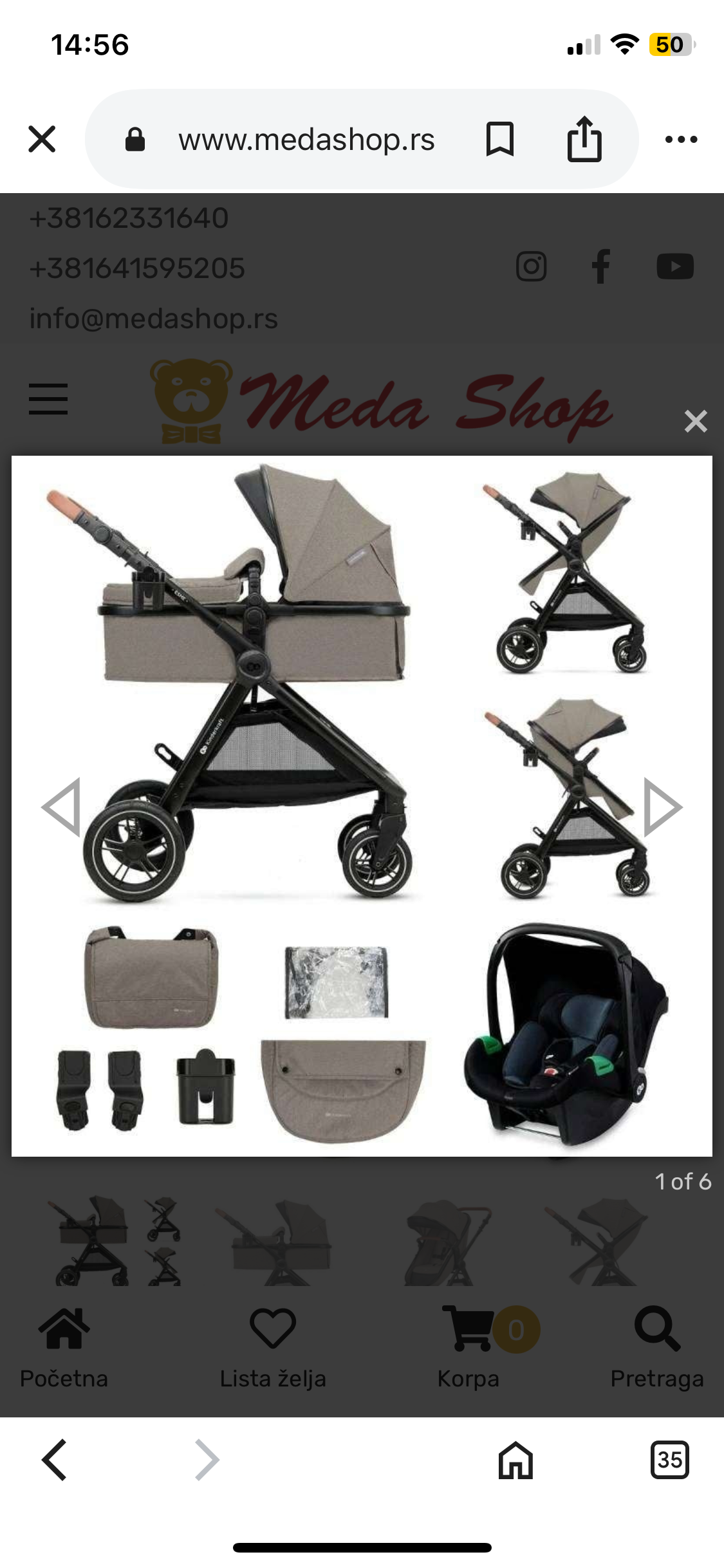This screenshot has height=1568, width=724.
Task: Bookmark this medashop.rs page
Action: click(499, 139)
